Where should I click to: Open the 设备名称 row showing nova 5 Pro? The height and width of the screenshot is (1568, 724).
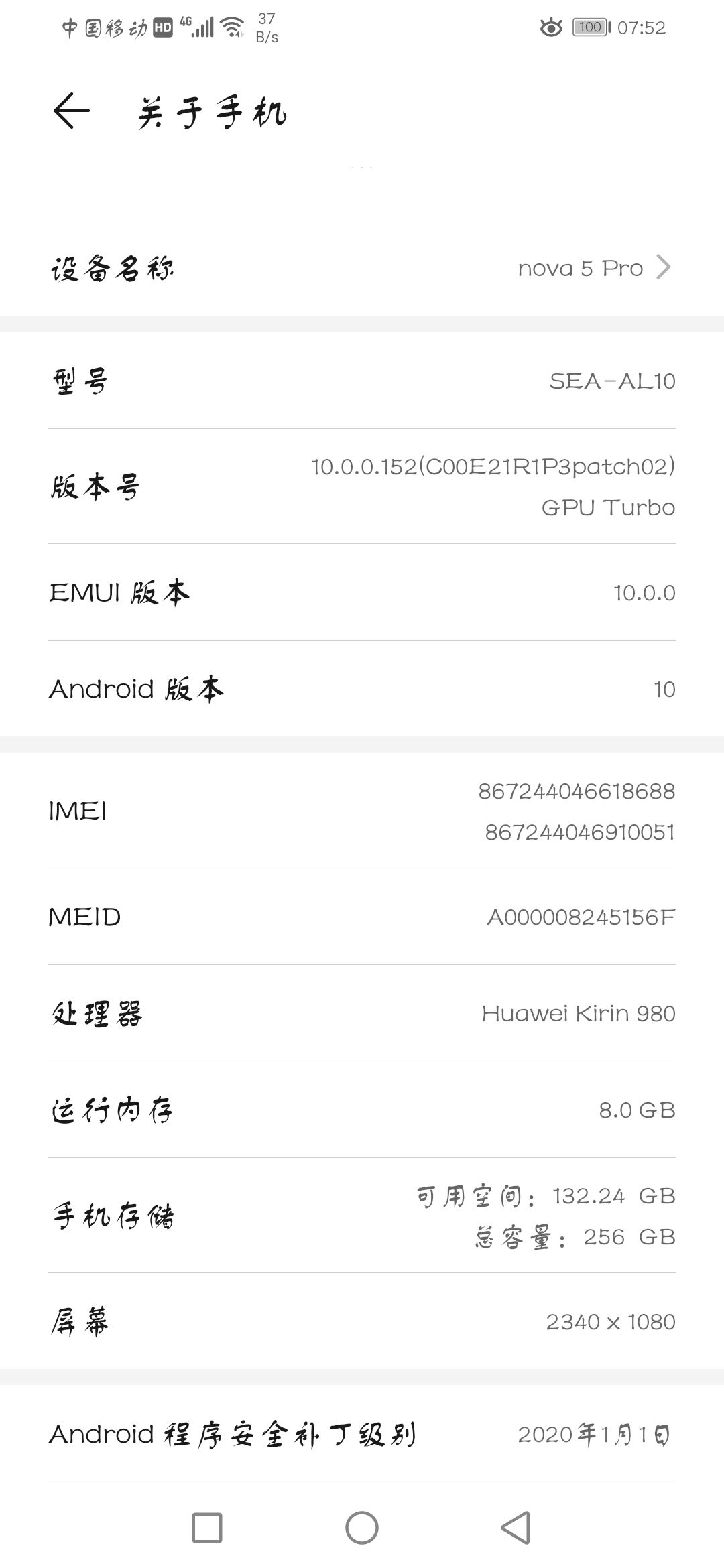[362, 268]
